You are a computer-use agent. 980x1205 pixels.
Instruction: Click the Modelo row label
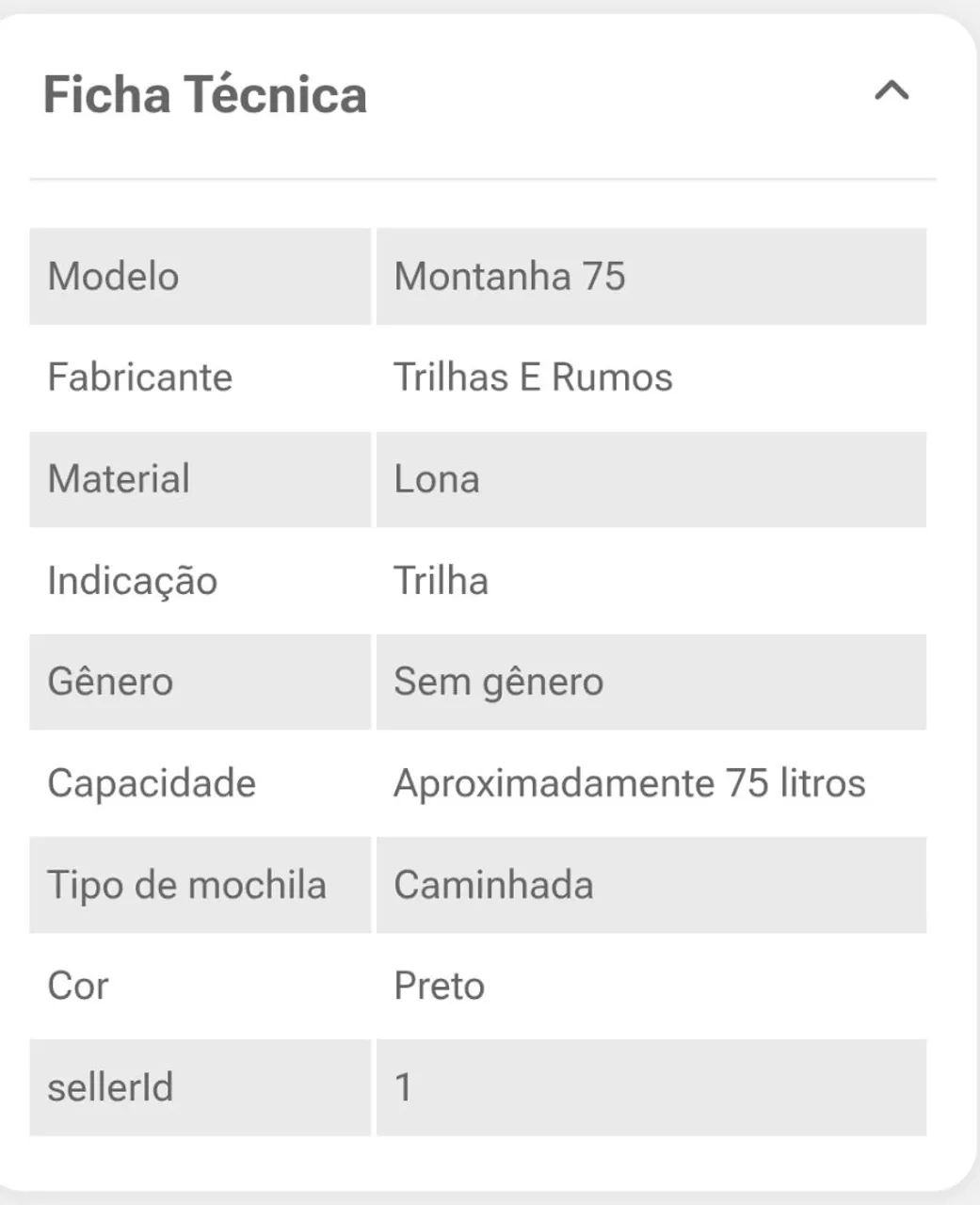113,276
